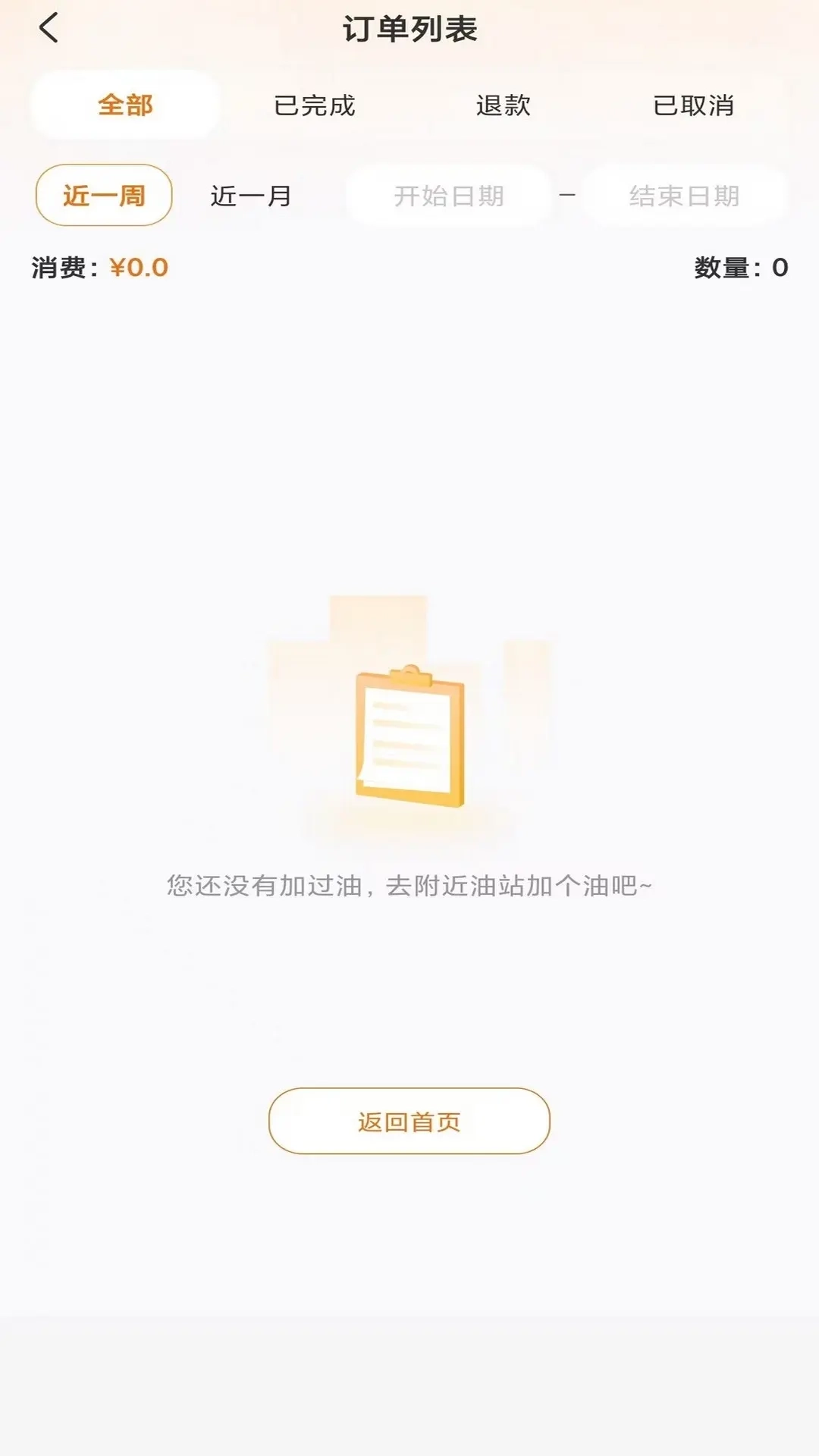
Task: Tap the back arrow to return
Action: (45, 29)
